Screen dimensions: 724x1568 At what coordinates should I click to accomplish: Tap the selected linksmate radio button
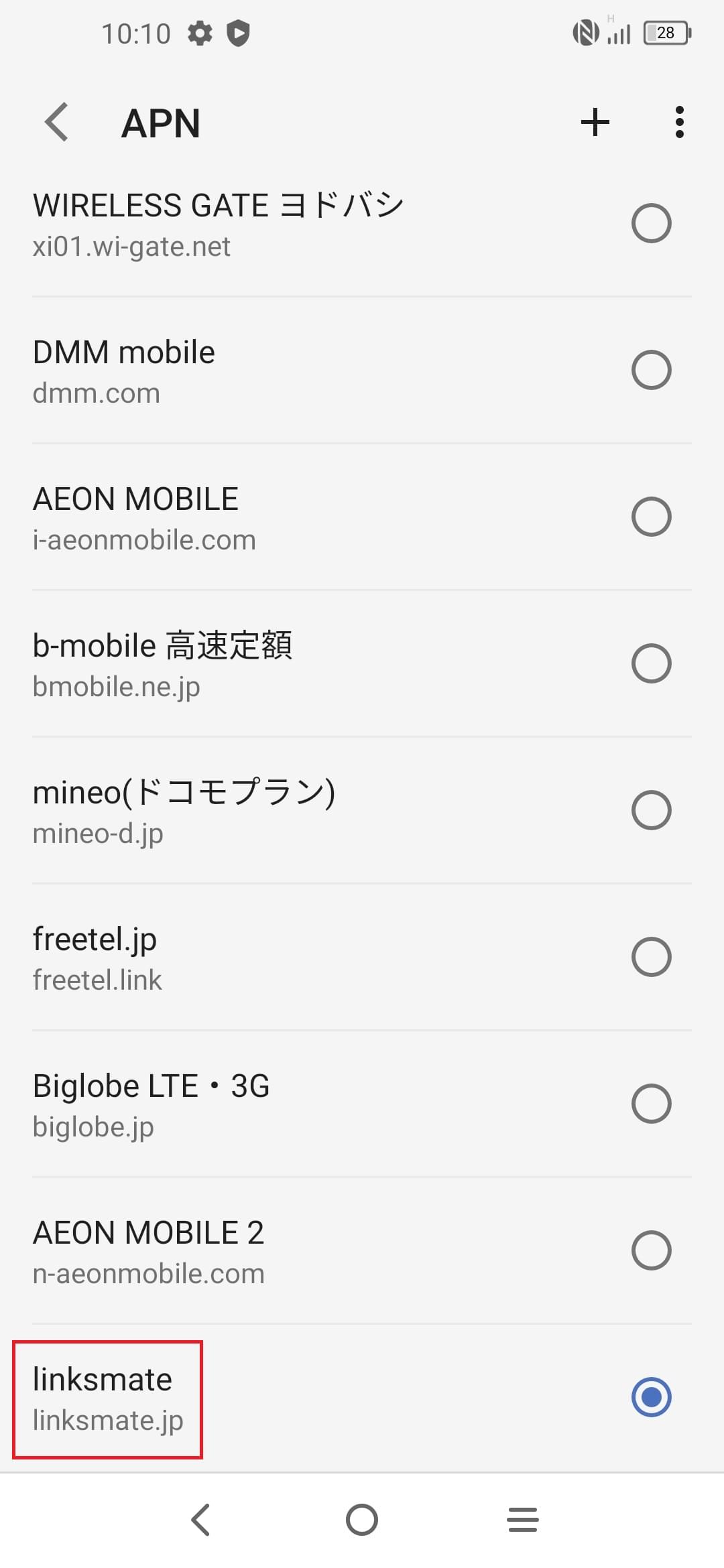click(x=651, y=1397)
